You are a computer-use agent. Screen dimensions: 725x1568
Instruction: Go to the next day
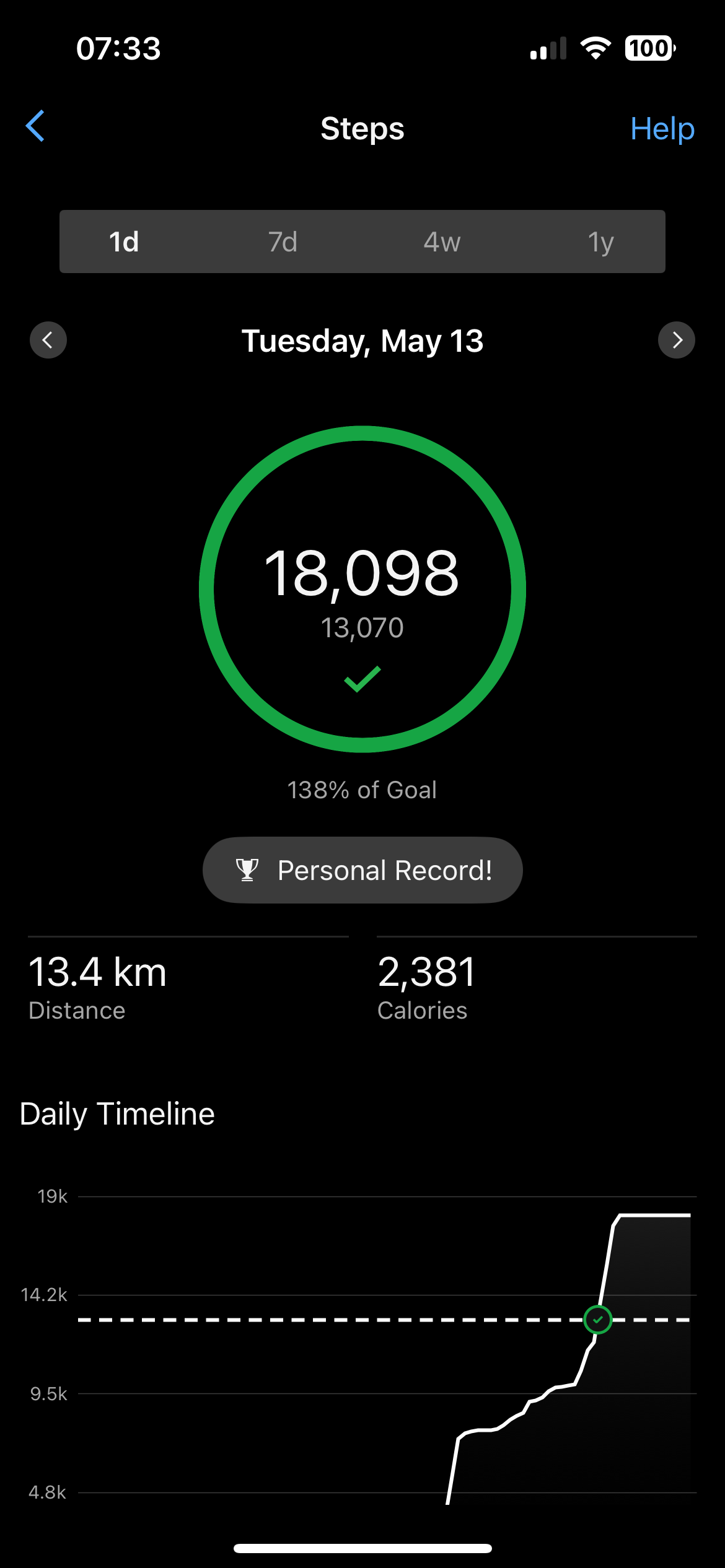[677, 340]
